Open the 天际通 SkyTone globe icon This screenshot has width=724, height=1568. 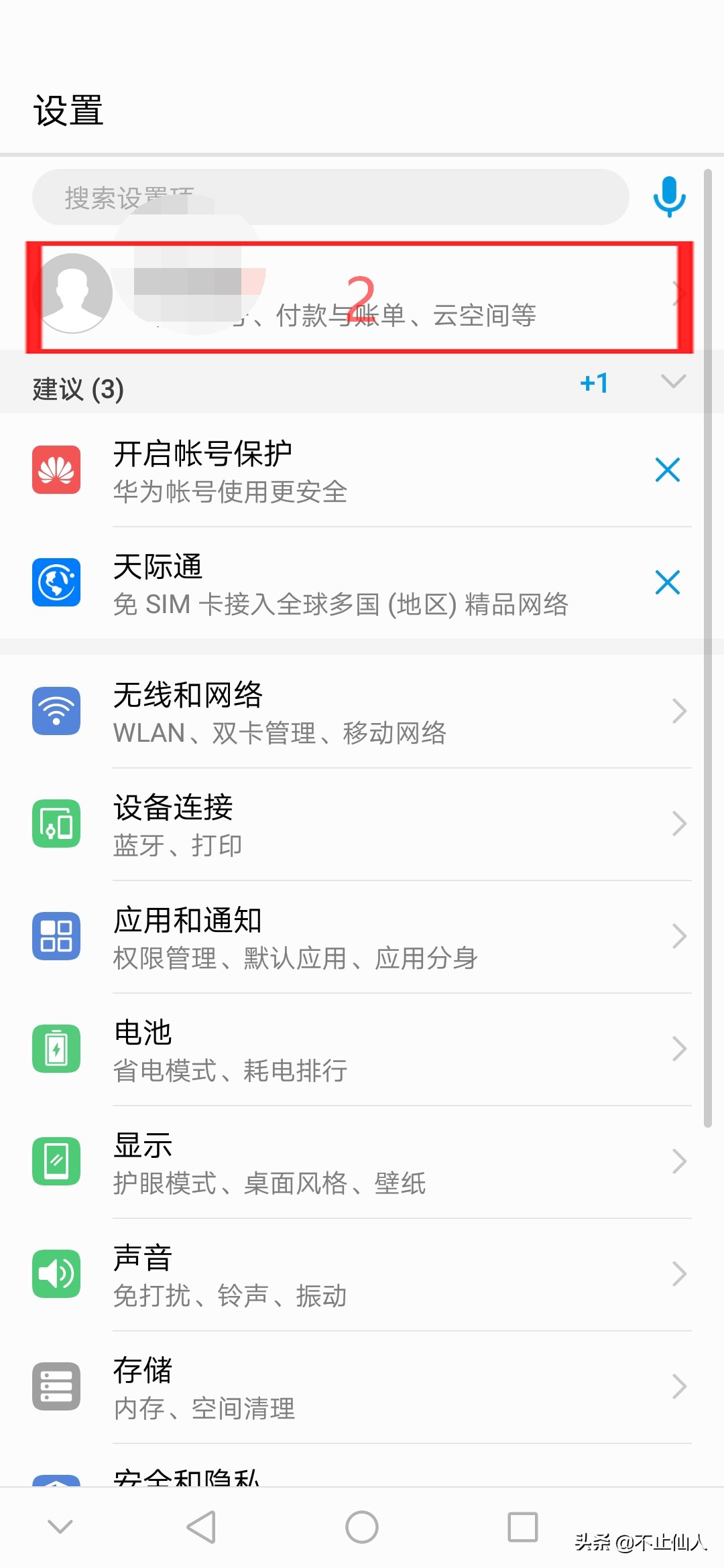[x=56, y=582]
